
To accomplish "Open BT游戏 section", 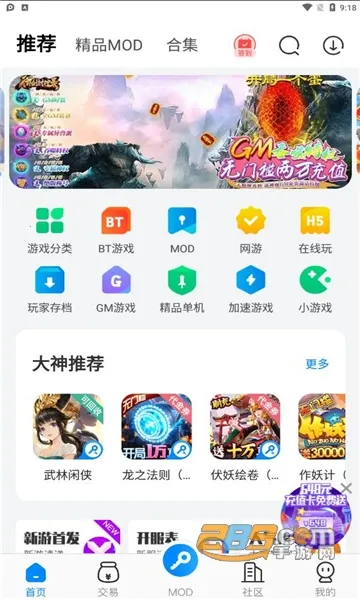I will click(116, 230).
